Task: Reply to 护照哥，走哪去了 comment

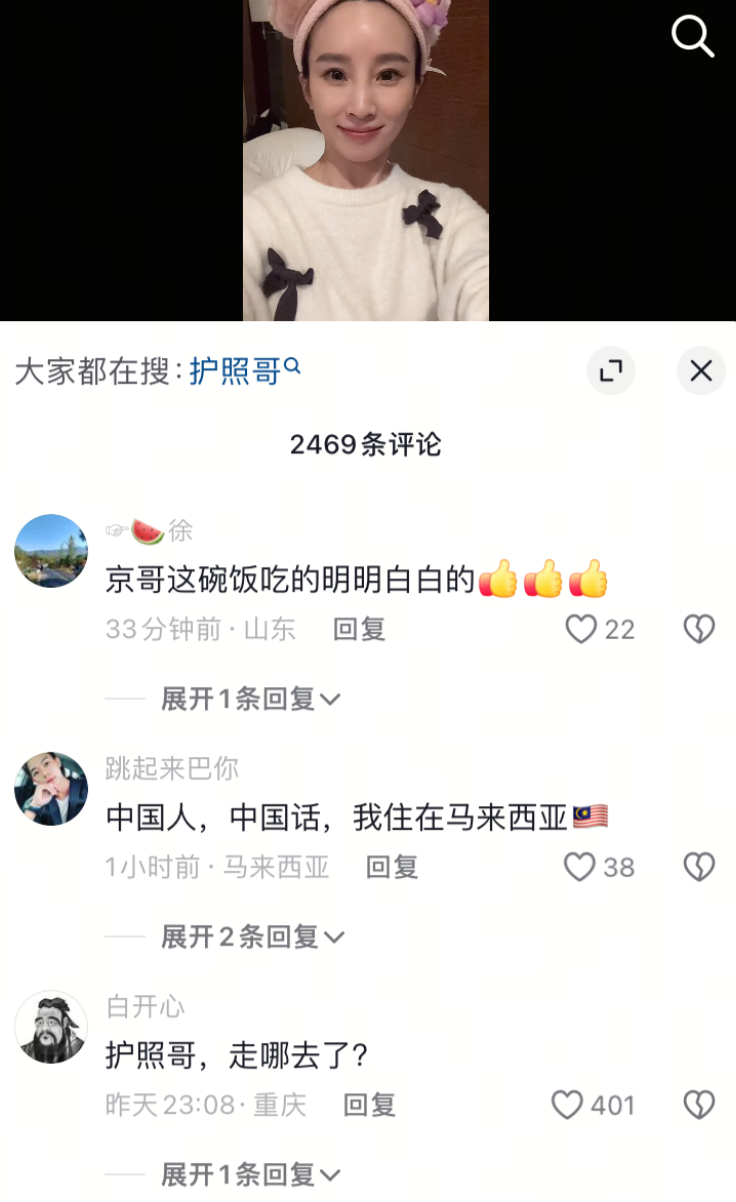Action: coord(370,1105)
